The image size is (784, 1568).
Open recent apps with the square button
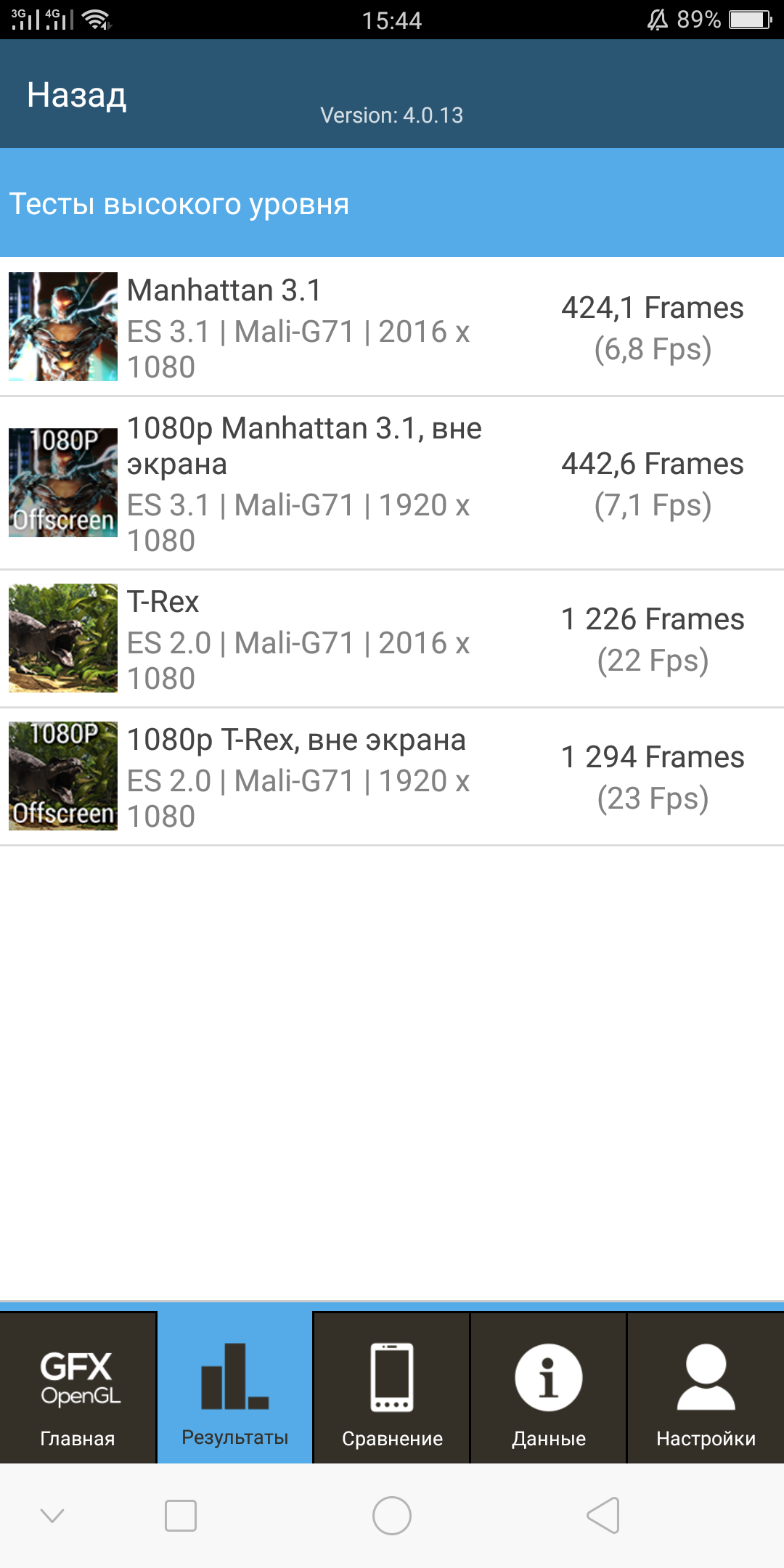pos(181,1516)
